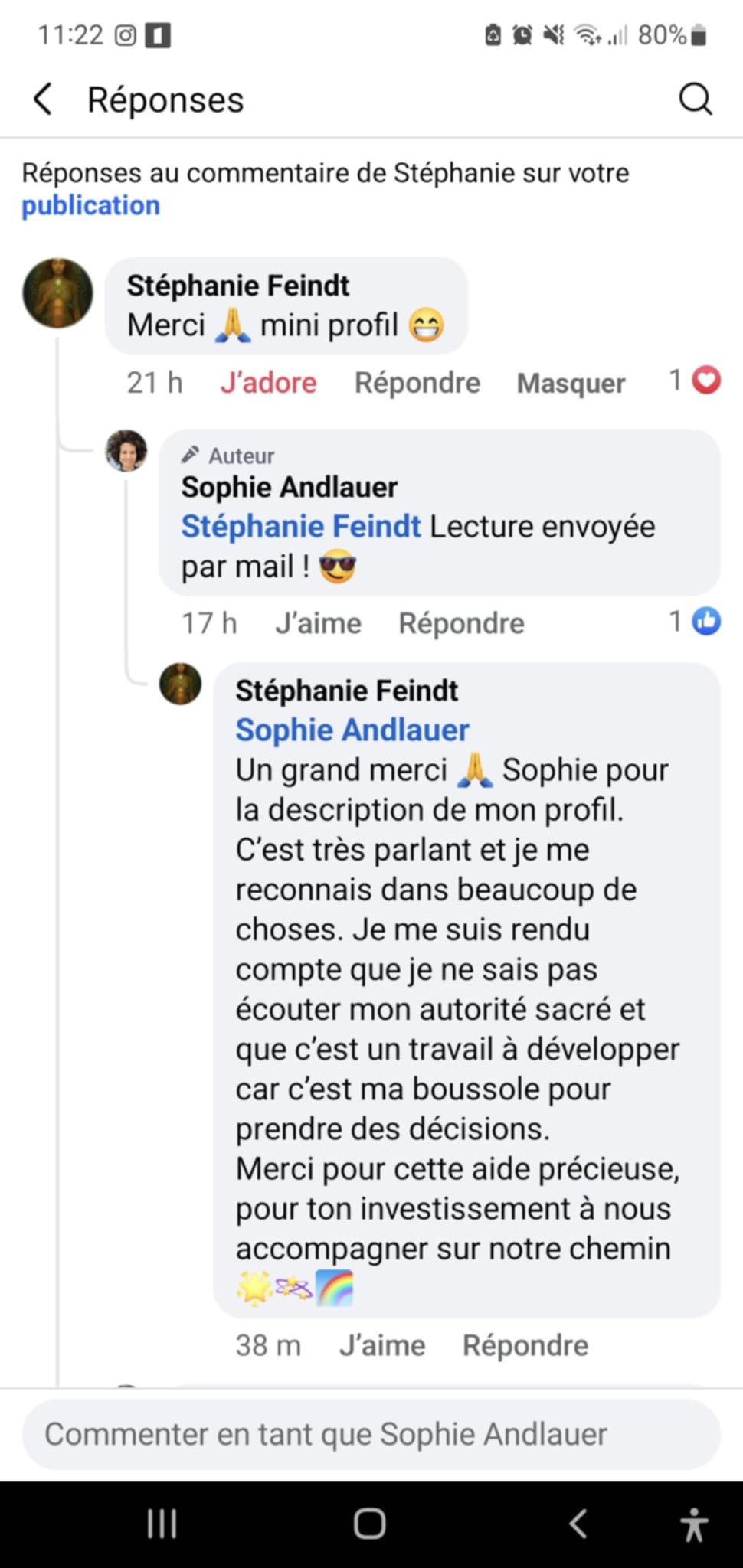Reply to Stéphanie's "Un grand merci" comment
The width and height of the screenshot is (743, 1568).
(525, 1345)
